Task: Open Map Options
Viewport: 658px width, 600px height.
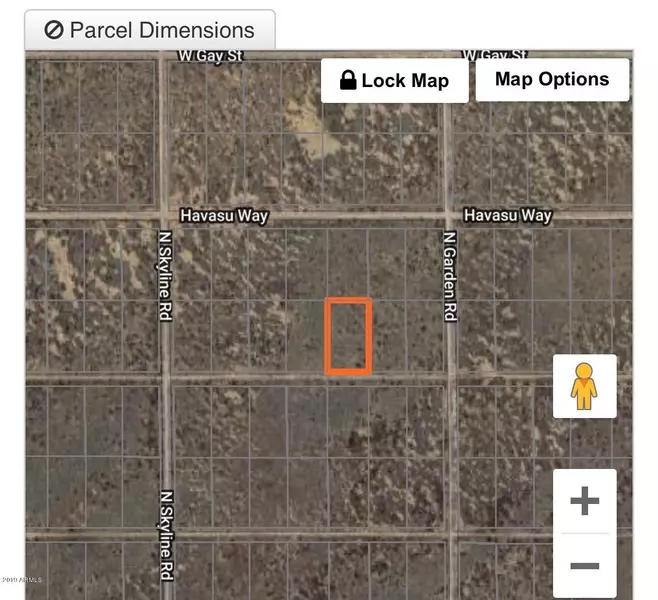Action: pyautogui.click(x=552, y=80)
